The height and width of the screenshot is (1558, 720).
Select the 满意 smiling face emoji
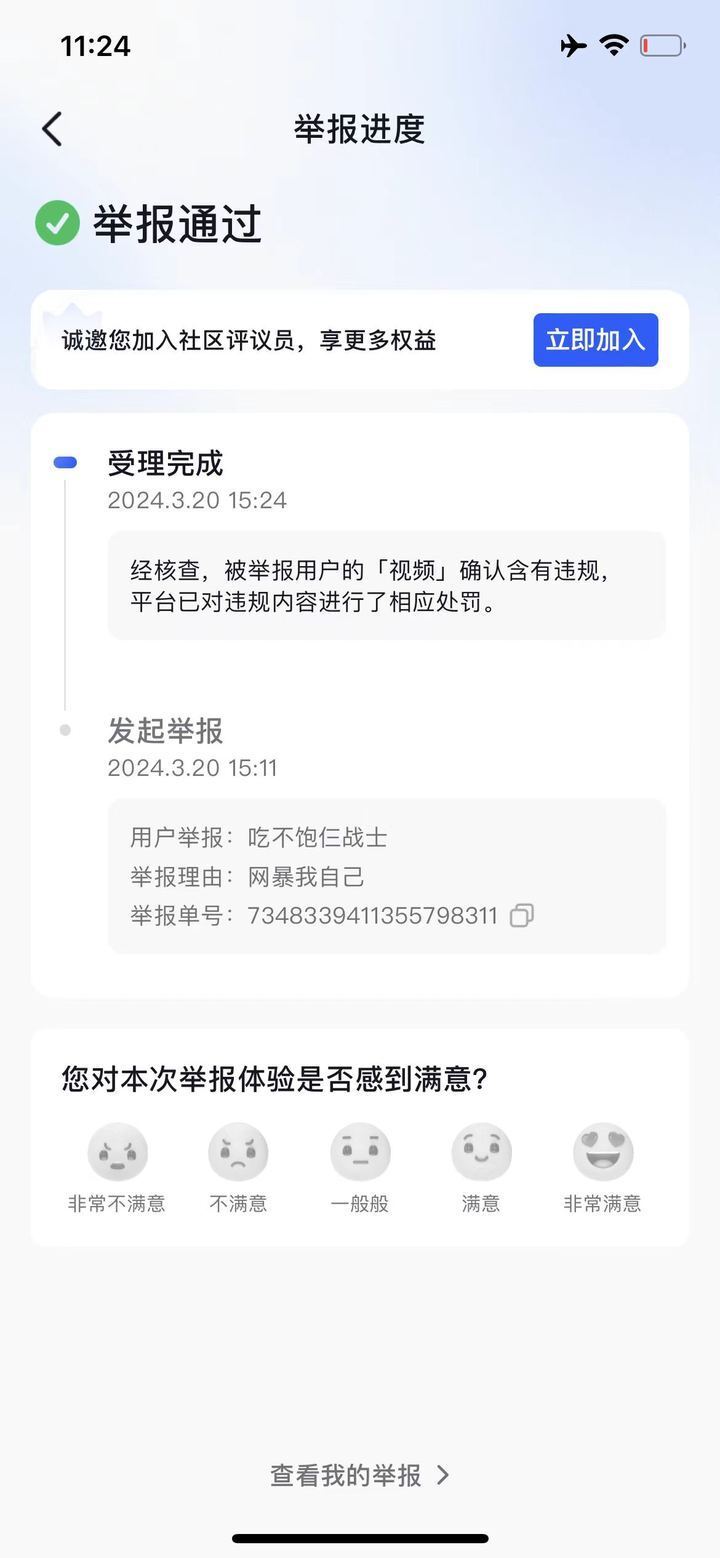[481, 1151]
